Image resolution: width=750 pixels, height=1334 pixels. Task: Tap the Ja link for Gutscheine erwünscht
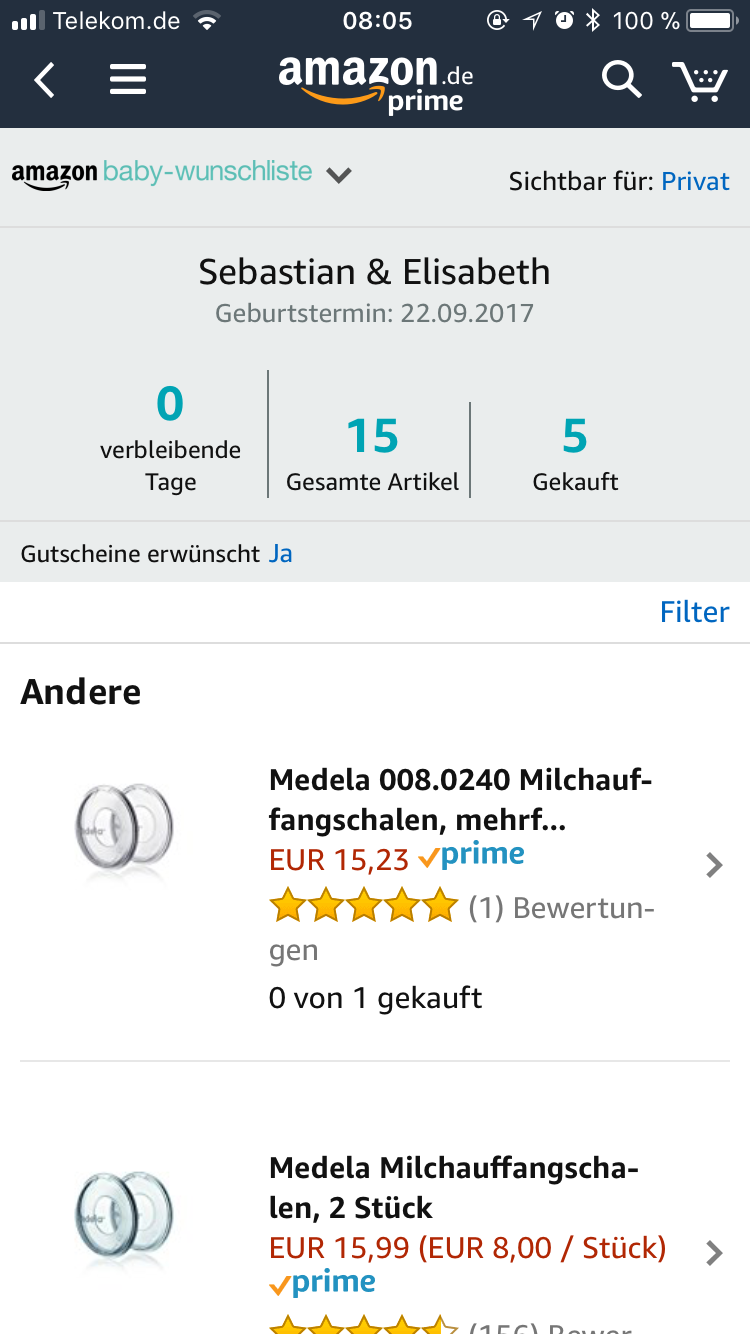[280, 553]
